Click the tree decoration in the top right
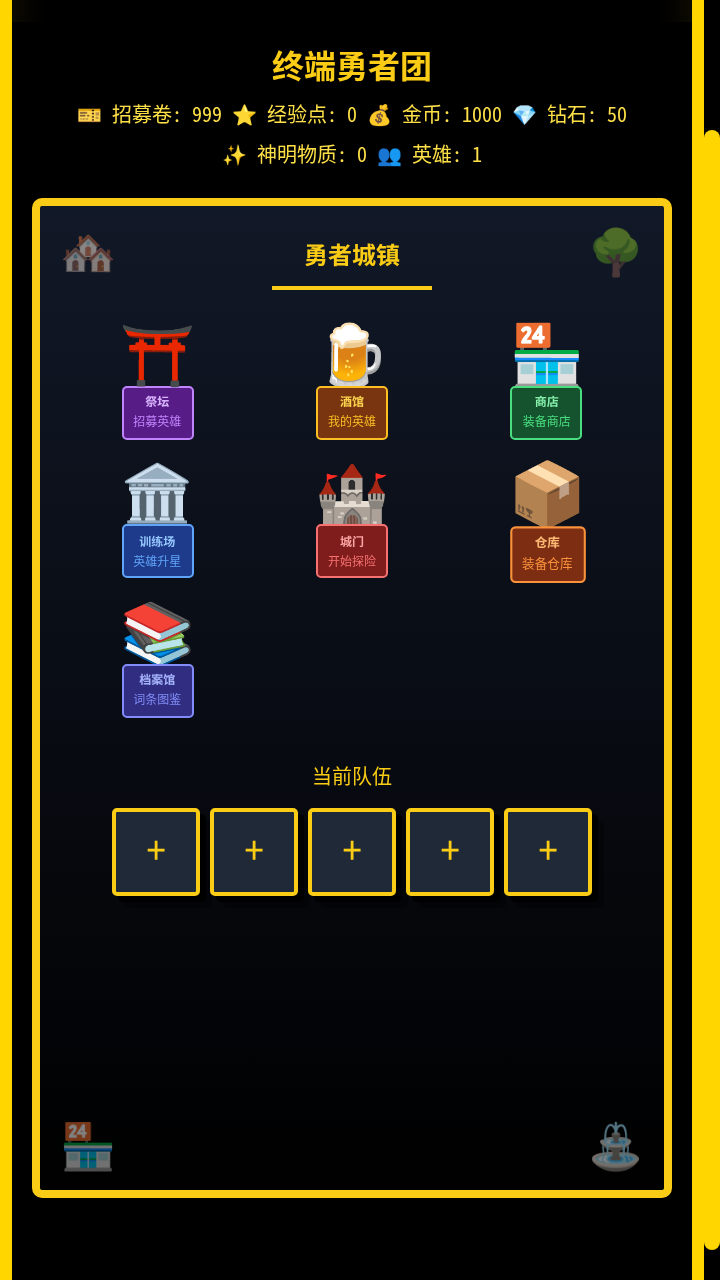 coord(616,252)
